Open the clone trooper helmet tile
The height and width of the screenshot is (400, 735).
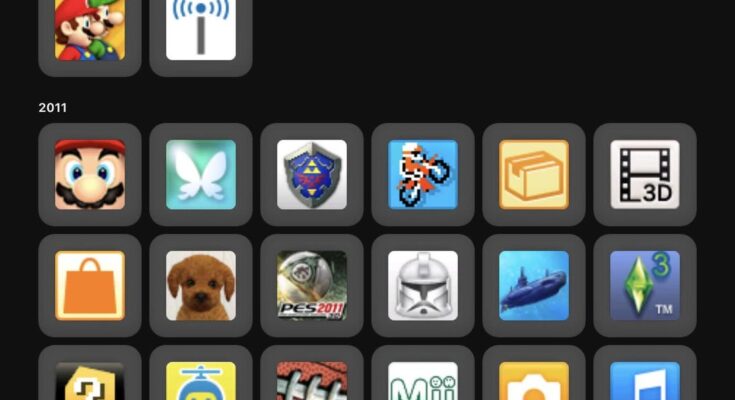point(422,285)
